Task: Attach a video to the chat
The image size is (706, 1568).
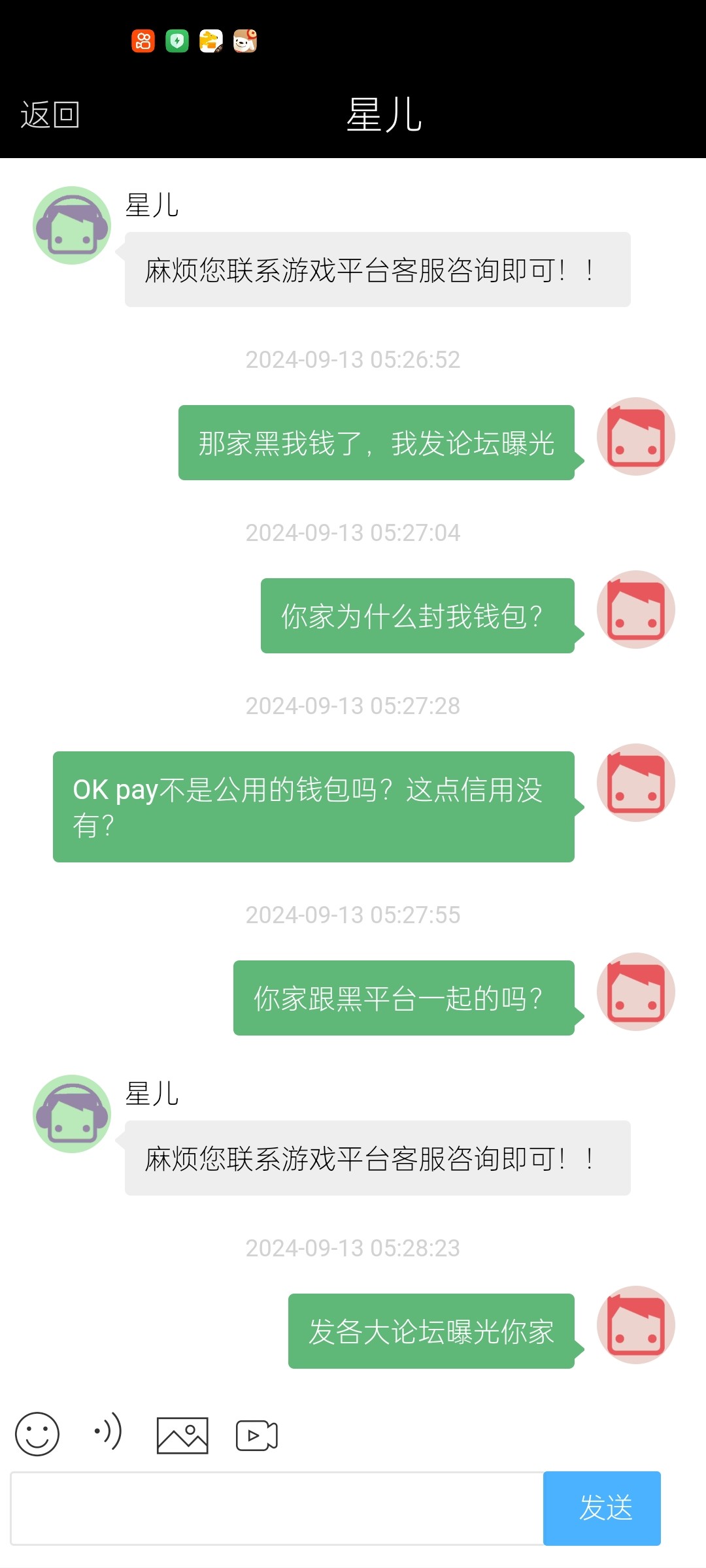Action: (256, 1435)
